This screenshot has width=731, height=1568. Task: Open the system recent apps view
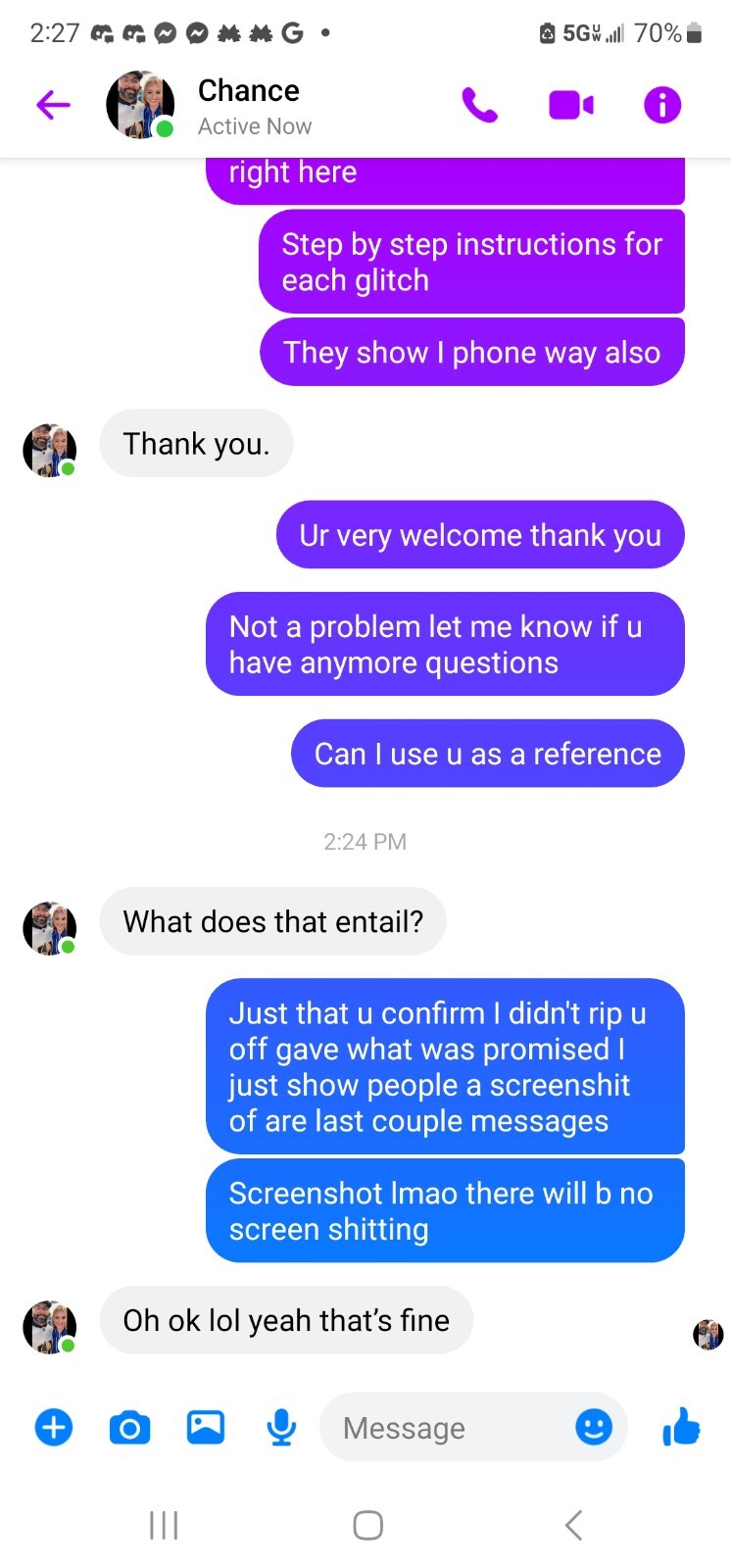coord(164,1525)
